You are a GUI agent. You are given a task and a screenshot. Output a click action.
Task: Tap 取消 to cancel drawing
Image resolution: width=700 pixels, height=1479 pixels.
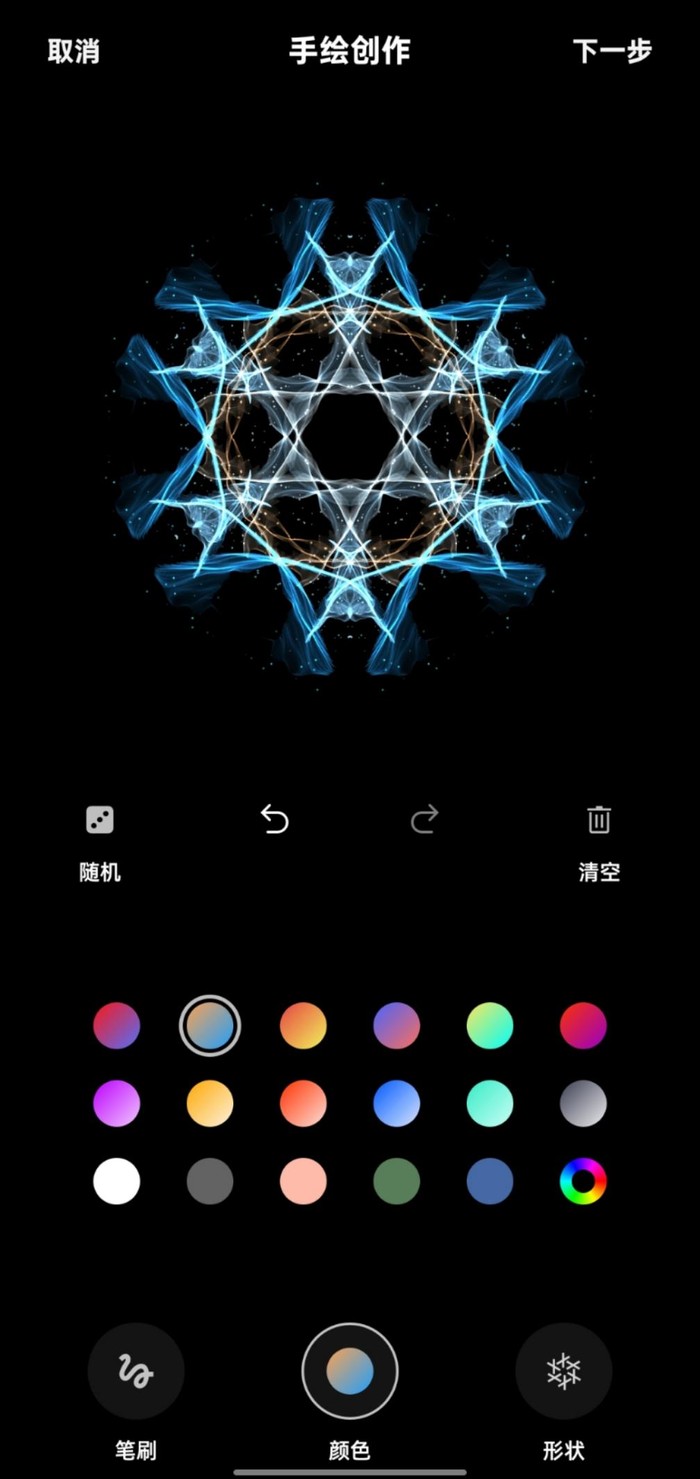point(74,52)
